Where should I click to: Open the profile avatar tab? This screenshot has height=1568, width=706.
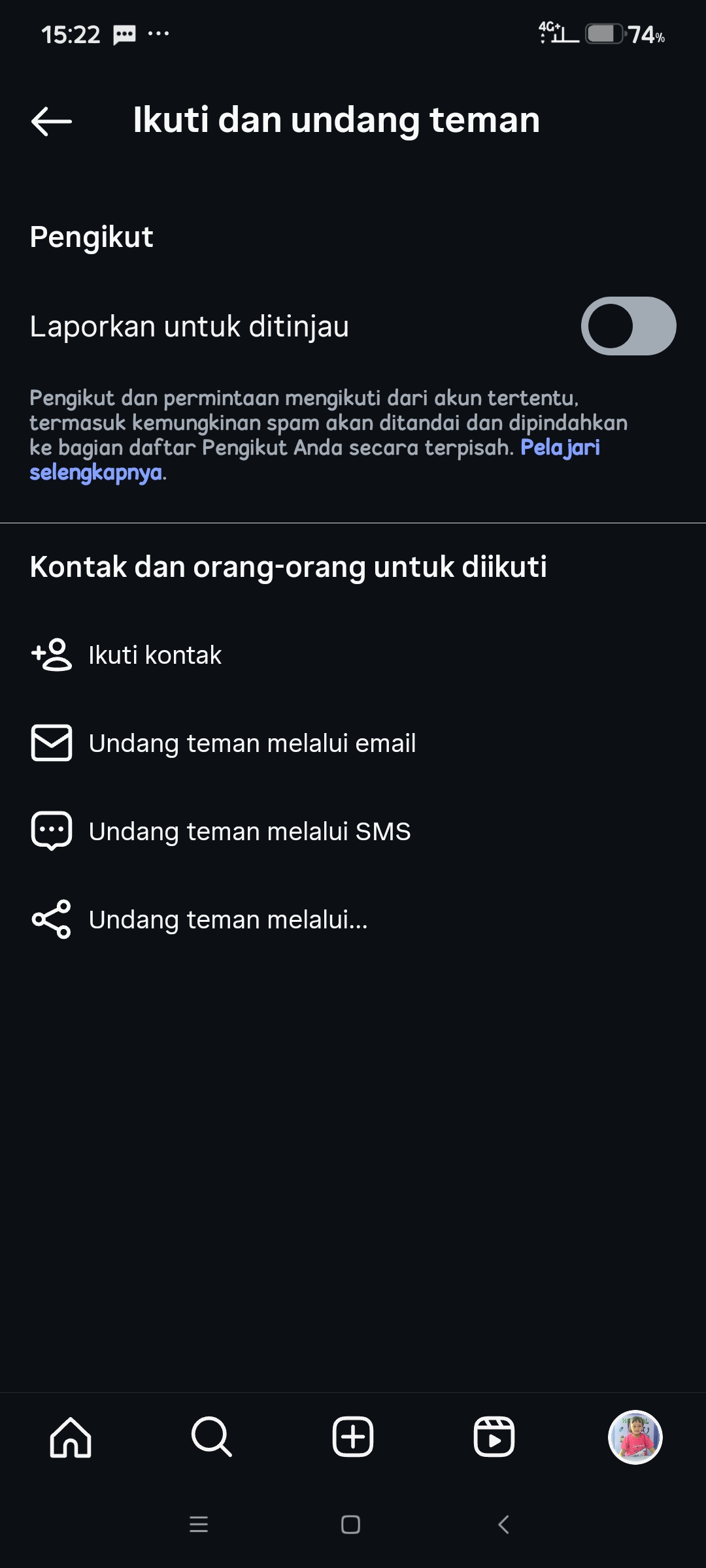[x=635, y=1437]
